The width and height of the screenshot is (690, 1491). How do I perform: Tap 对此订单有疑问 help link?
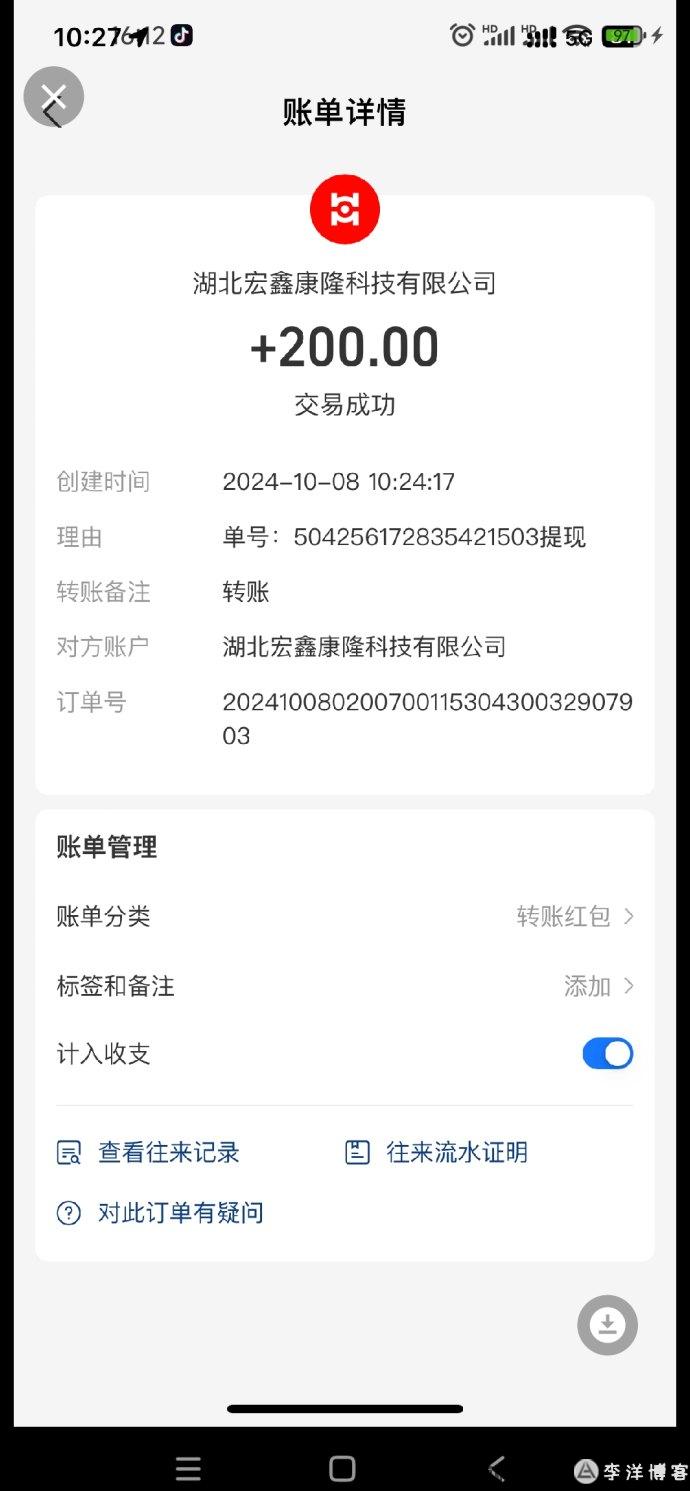(161, 1213)
